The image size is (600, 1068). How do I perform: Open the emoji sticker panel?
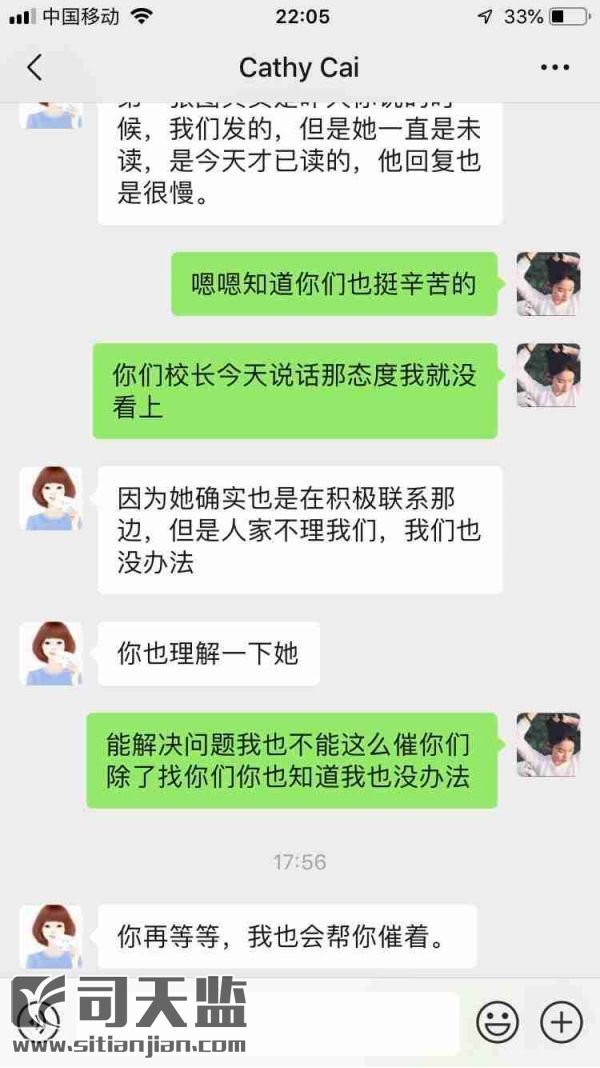[497, 1021]
